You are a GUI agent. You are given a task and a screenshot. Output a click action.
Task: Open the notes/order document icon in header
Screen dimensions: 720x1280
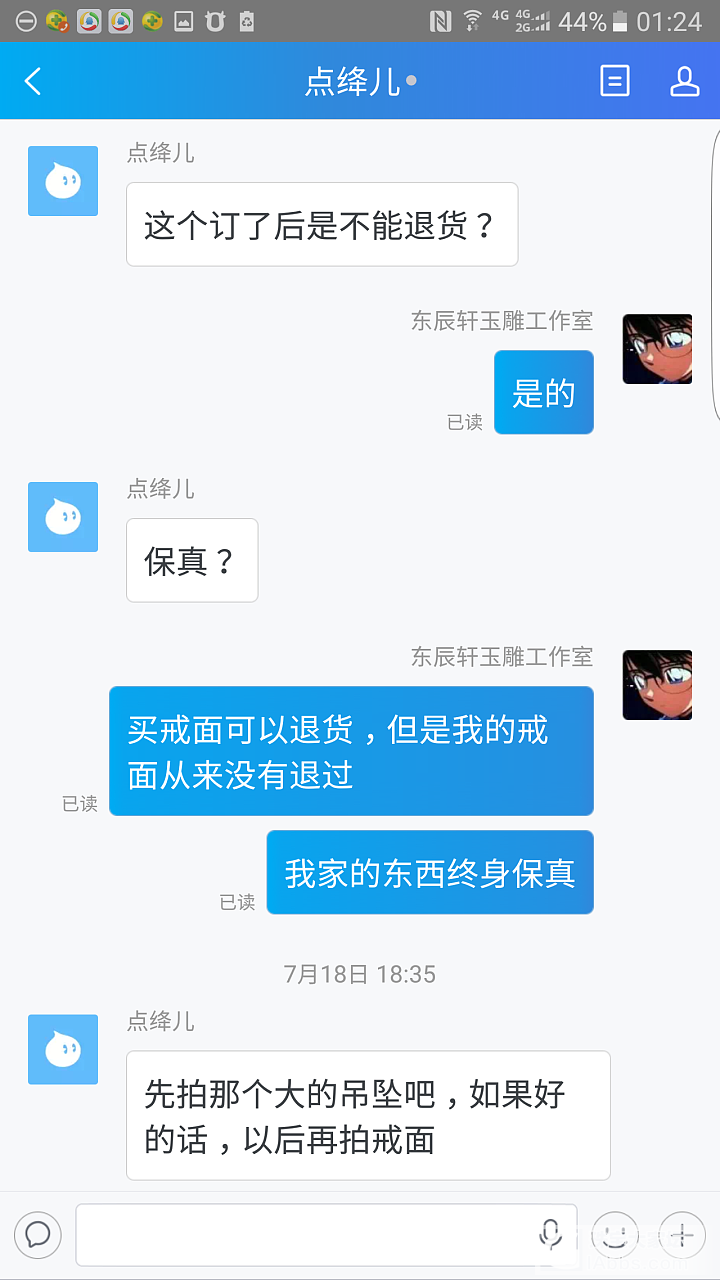pos(615,81)
